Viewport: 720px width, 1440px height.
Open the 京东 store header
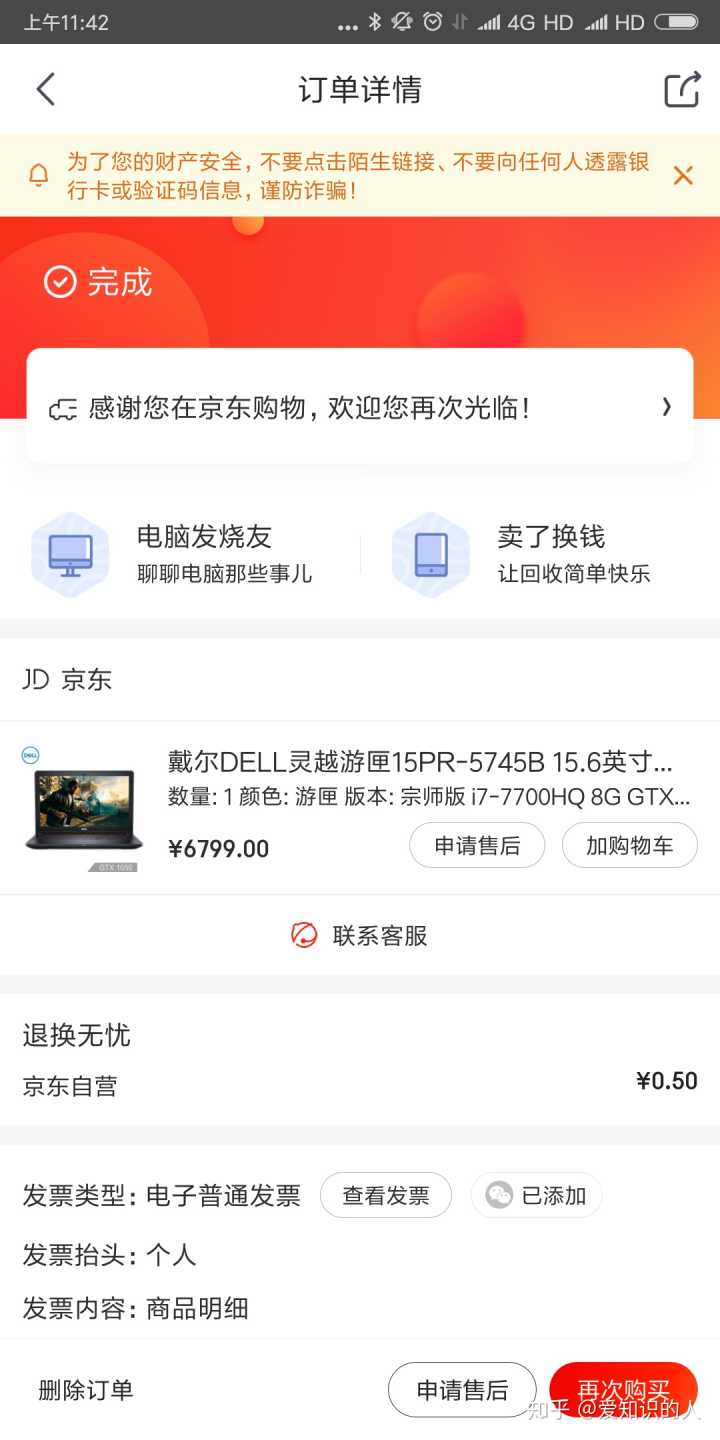pyautogui.click(x=68, y=680)
